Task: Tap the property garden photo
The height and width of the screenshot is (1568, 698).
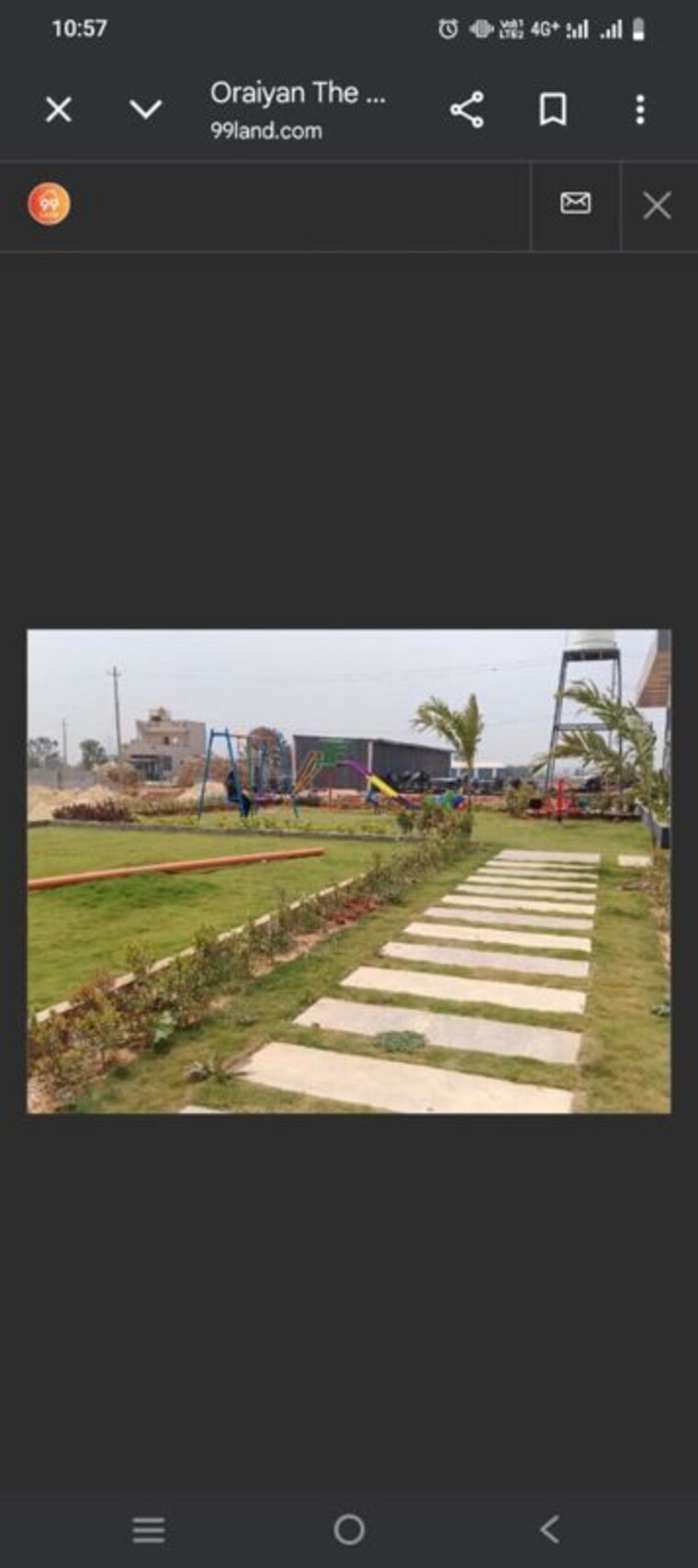Action: (349, 870)
